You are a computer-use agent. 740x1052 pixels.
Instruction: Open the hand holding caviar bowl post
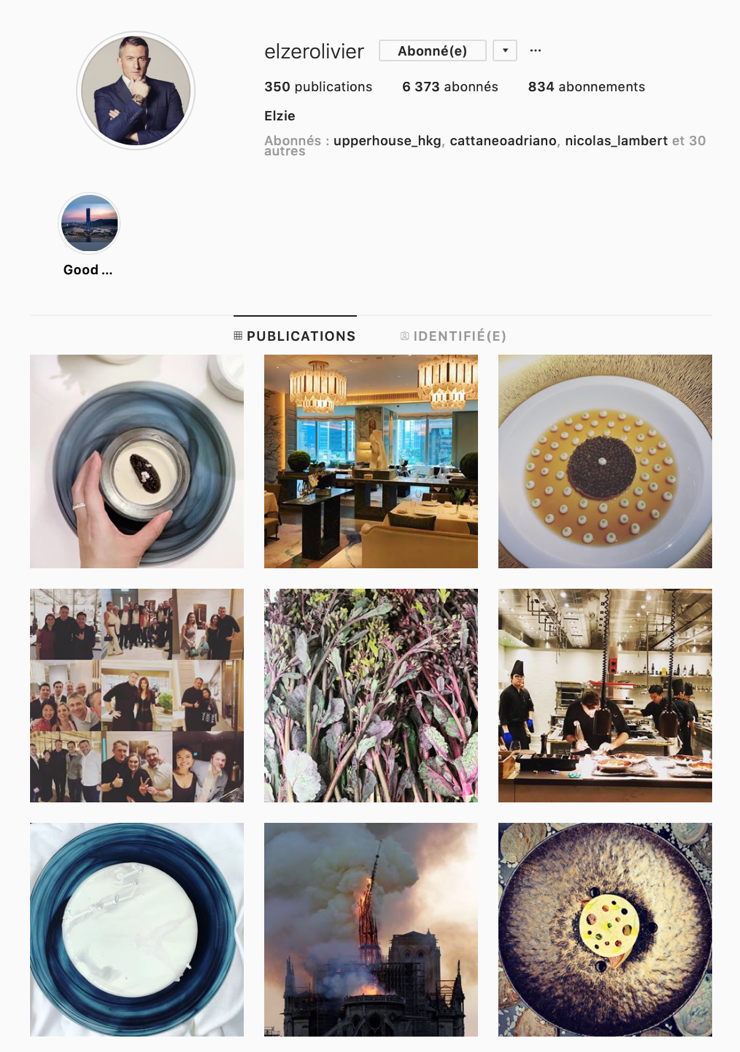(x=137, y=461)
